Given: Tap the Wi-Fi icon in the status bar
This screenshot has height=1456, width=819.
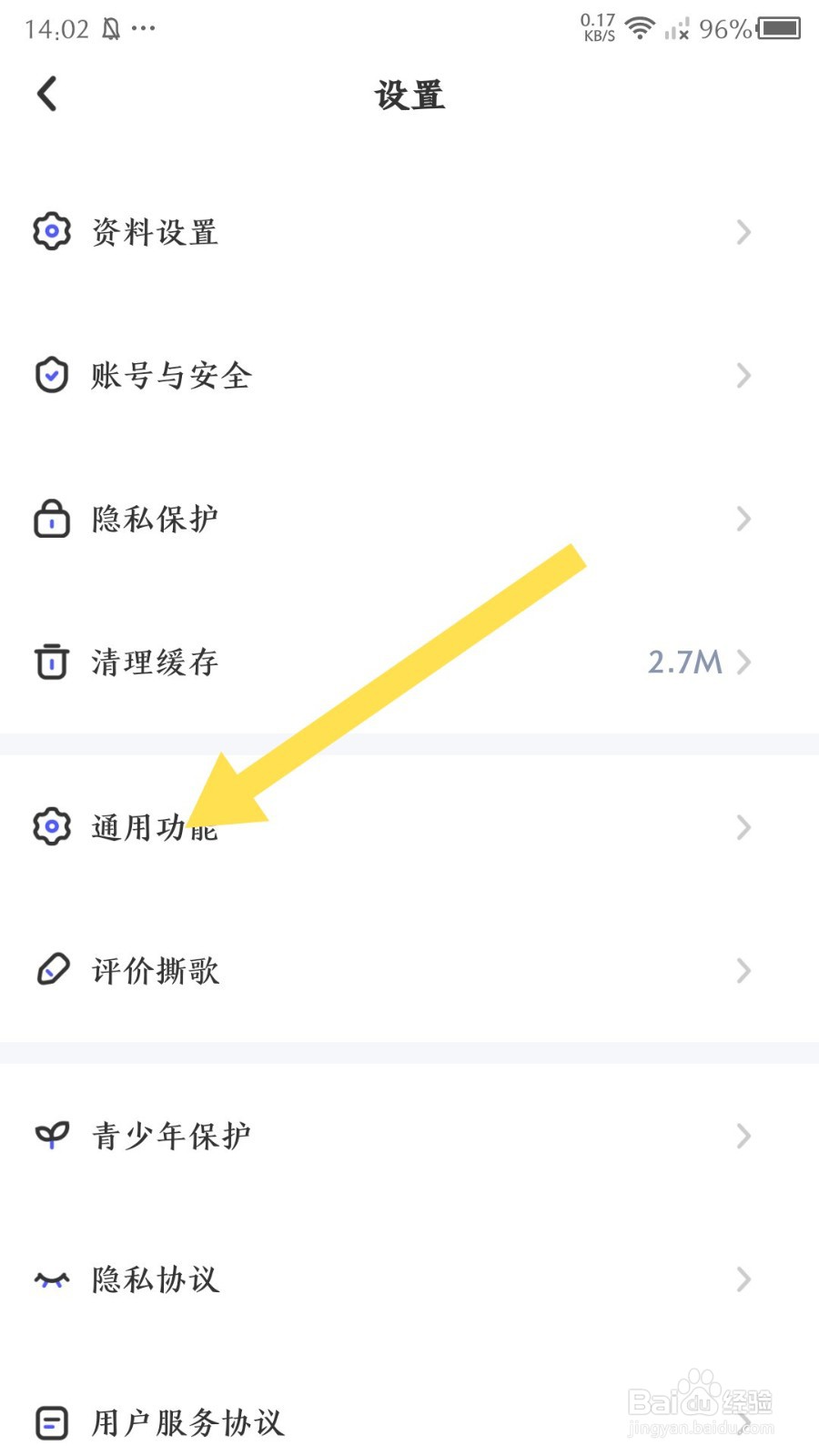Looking at the screenshot, I should (640, 27).
